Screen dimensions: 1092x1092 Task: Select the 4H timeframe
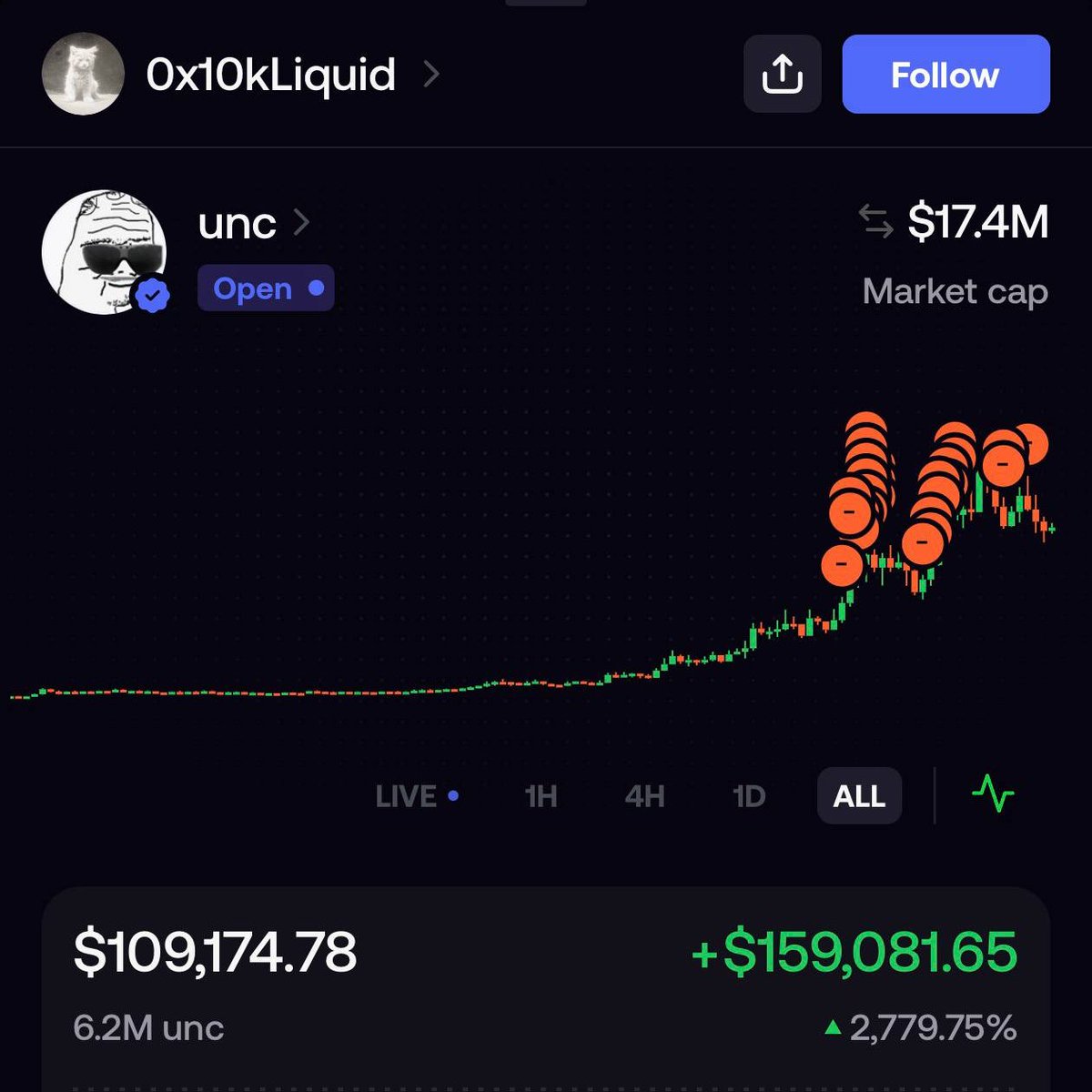[644, 796]
